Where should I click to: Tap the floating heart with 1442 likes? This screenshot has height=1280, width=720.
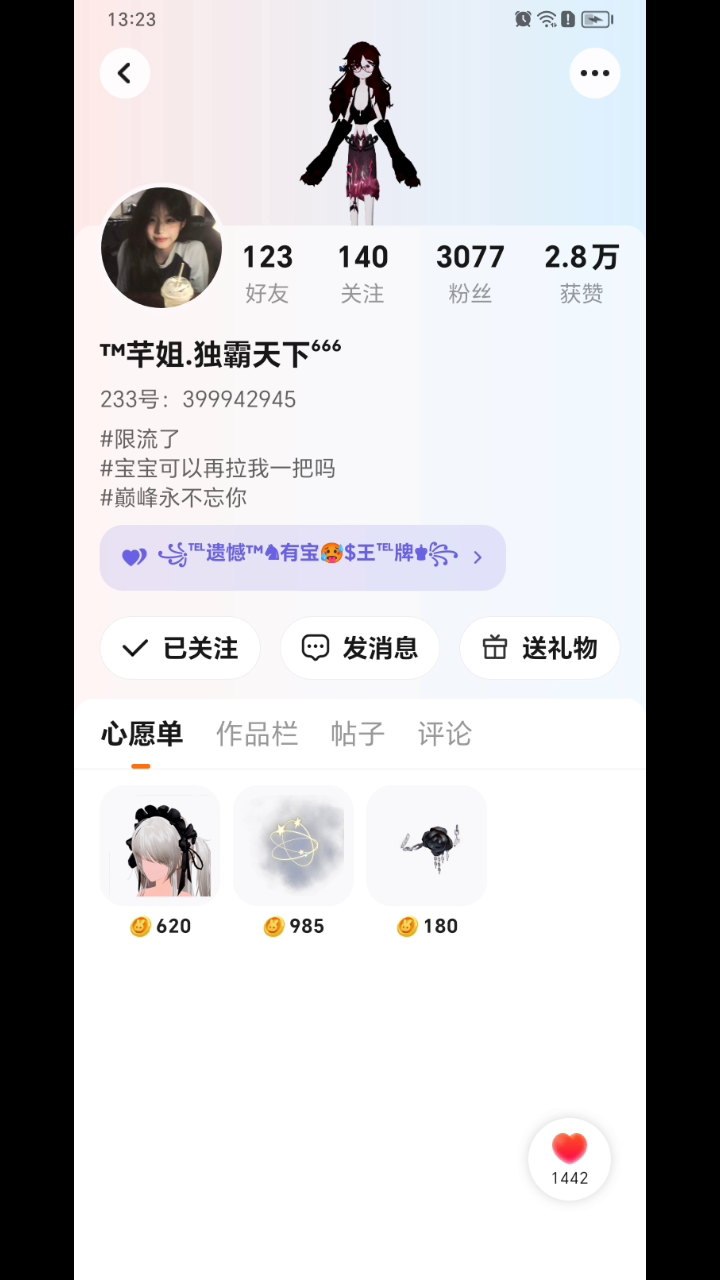(569, 1158)
